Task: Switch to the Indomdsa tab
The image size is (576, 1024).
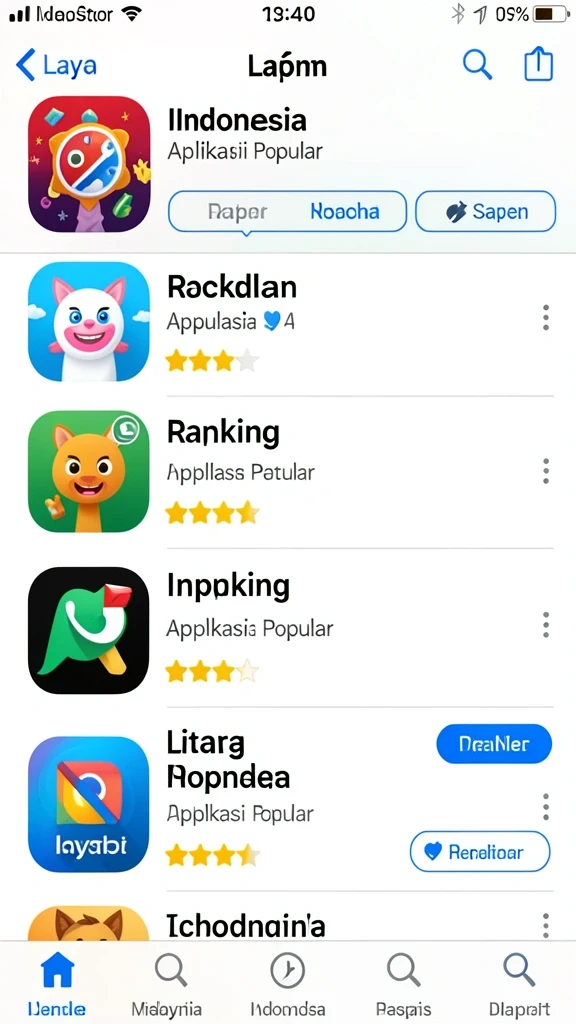Action: [x=287, y=983]
